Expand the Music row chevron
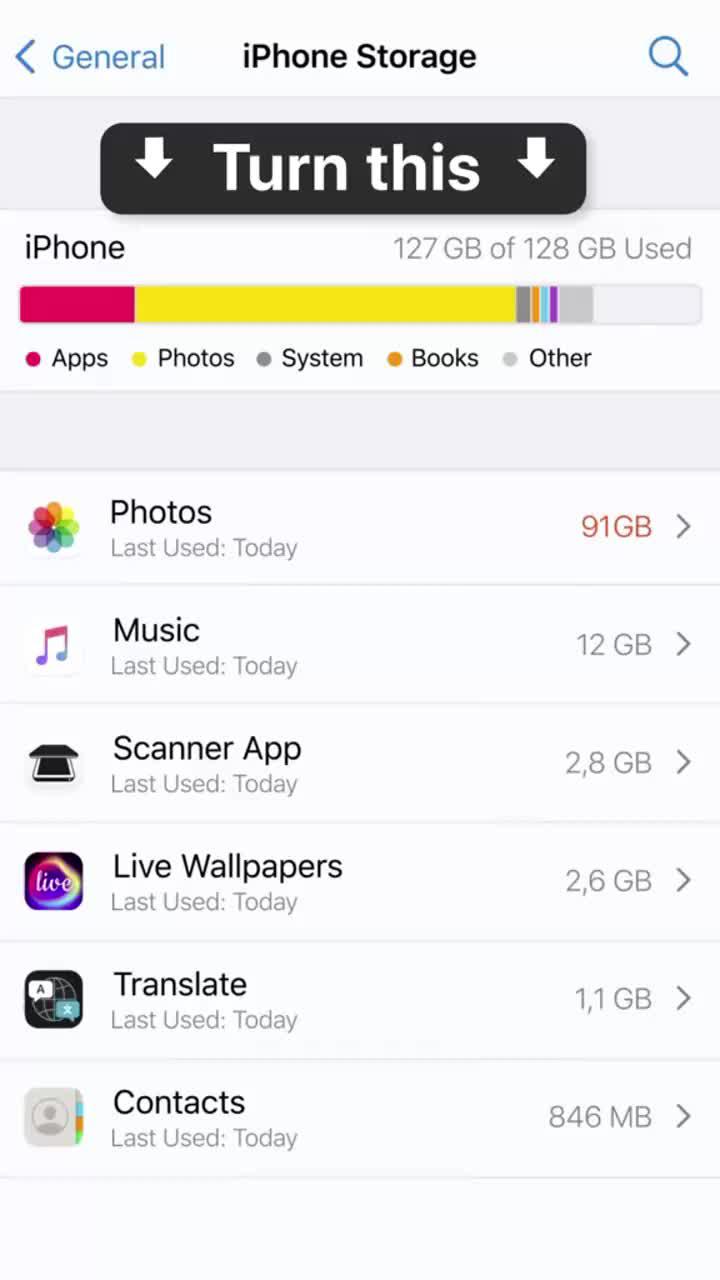Image resolution: width=720 pixels, height=1280 pixels. [x=684, y=645]
